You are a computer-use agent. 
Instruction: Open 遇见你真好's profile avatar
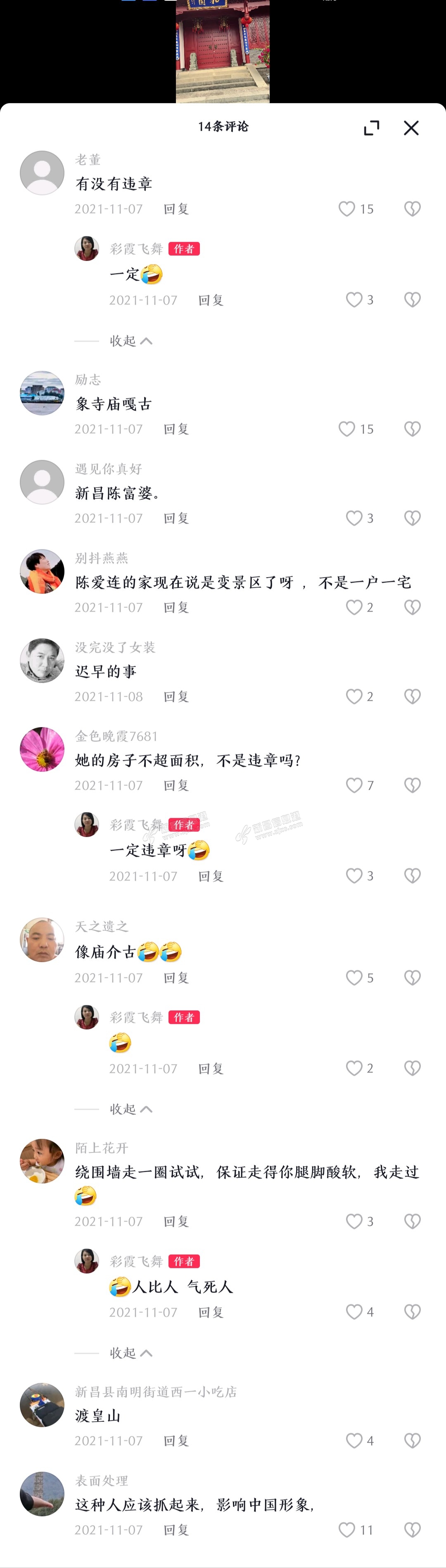click(x=42, y=482)
